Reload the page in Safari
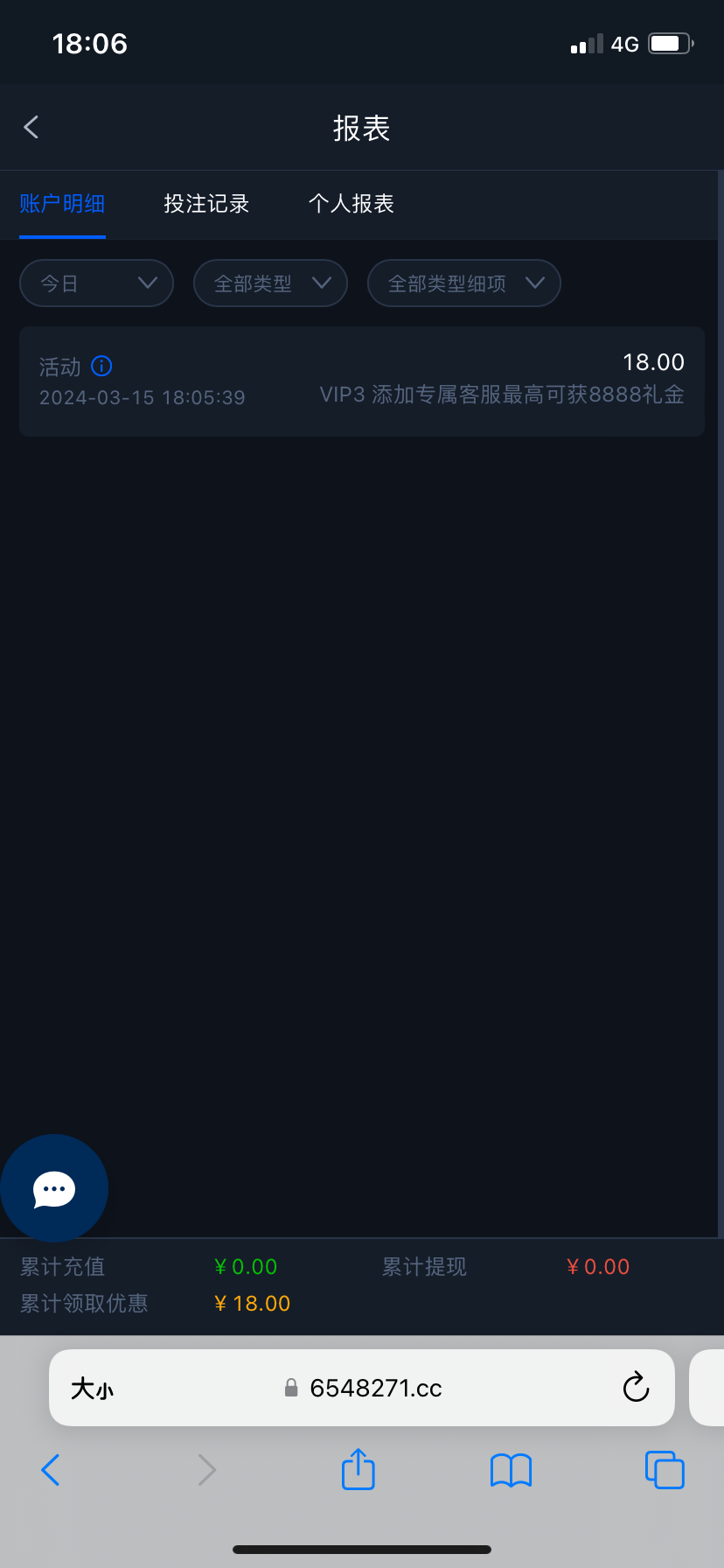724x1568 pixels. click(636, 1388)
